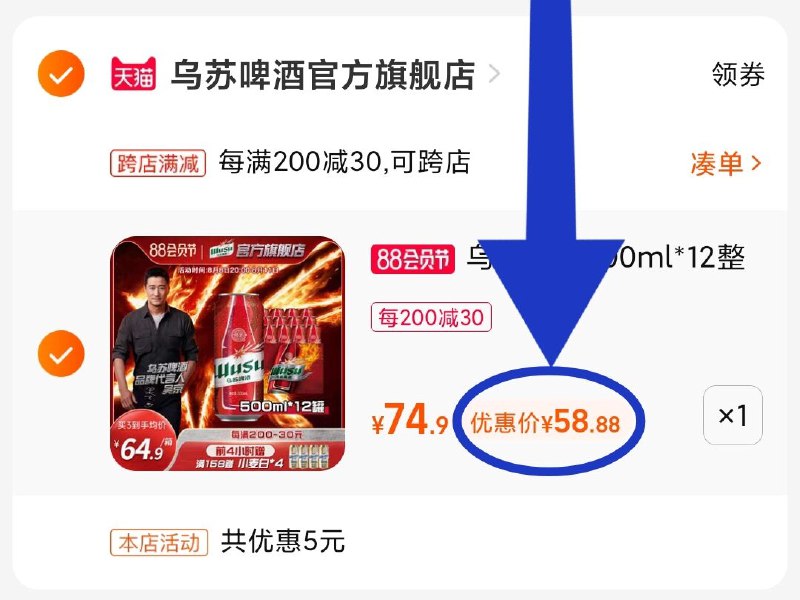This screenshot has height=600, width=800.
Task: Open the Wusu beer product image
Action: pos(228,354)
